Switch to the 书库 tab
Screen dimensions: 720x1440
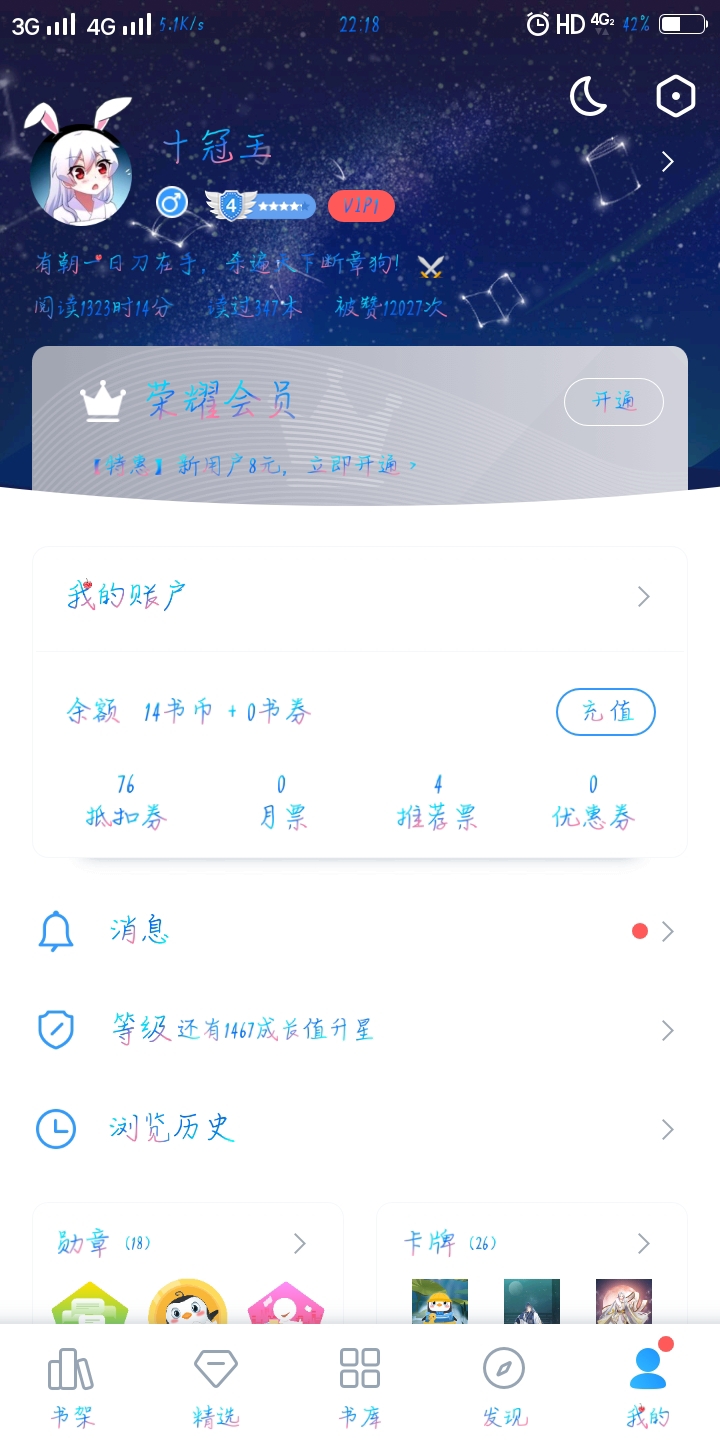tap(360, 1386)
